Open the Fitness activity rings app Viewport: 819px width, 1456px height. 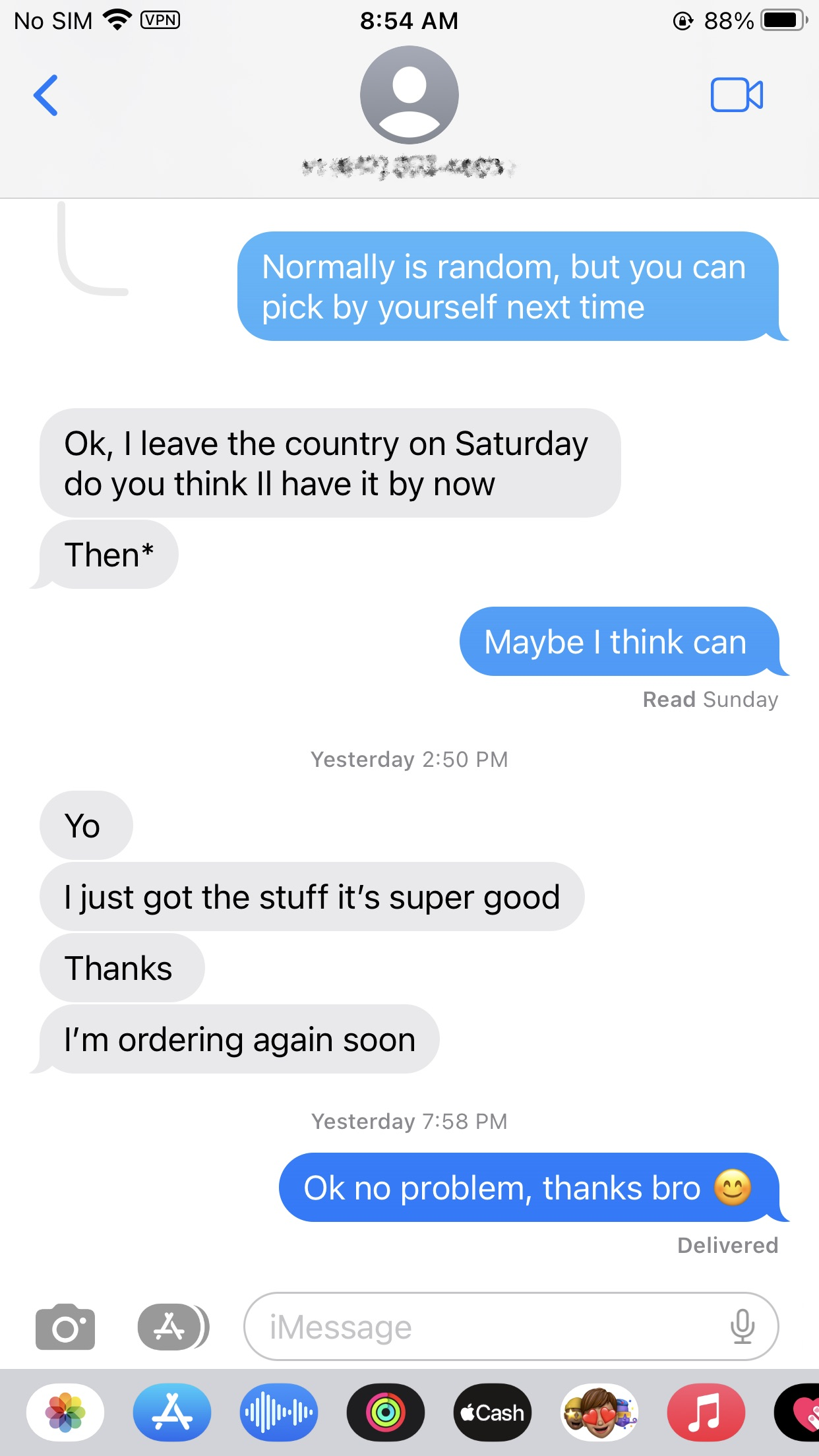(x=386, y=1412)
